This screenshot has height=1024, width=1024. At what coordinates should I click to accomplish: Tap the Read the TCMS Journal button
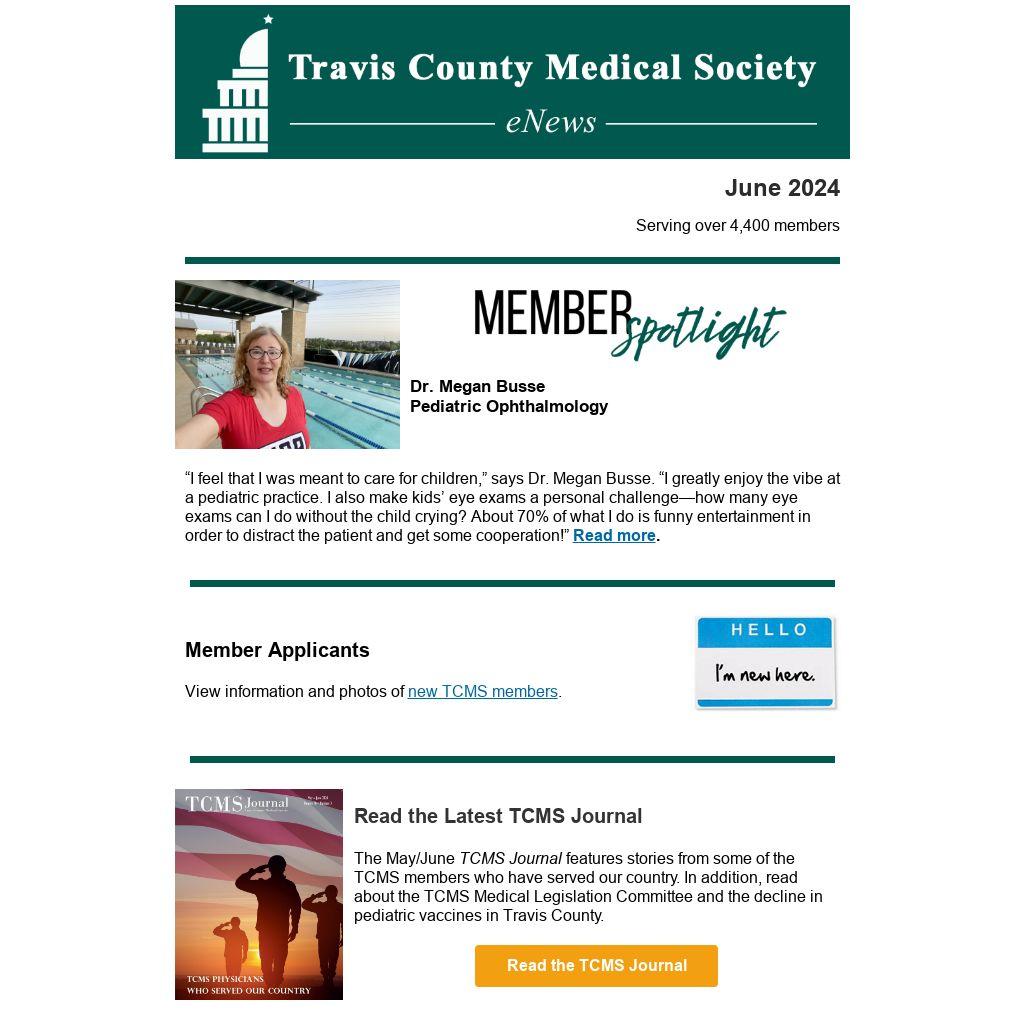(596, 965)
